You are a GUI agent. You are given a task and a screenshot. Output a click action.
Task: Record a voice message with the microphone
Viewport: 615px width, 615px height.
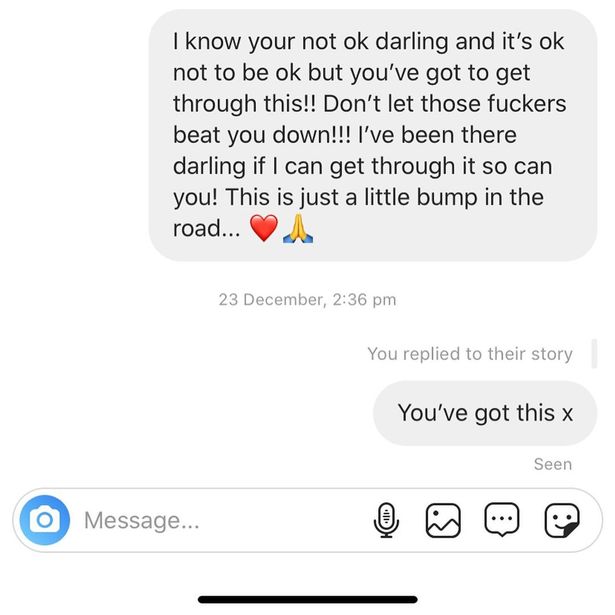click(x=386, y=520)
